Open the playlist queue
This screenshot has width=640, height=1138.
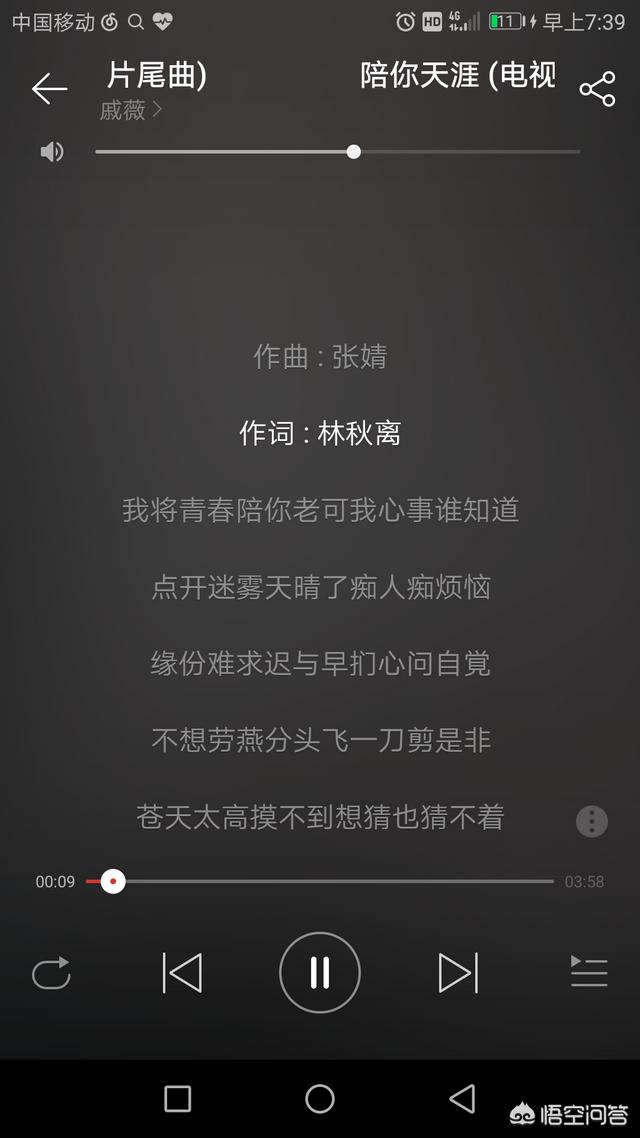(x=588, y=973)
